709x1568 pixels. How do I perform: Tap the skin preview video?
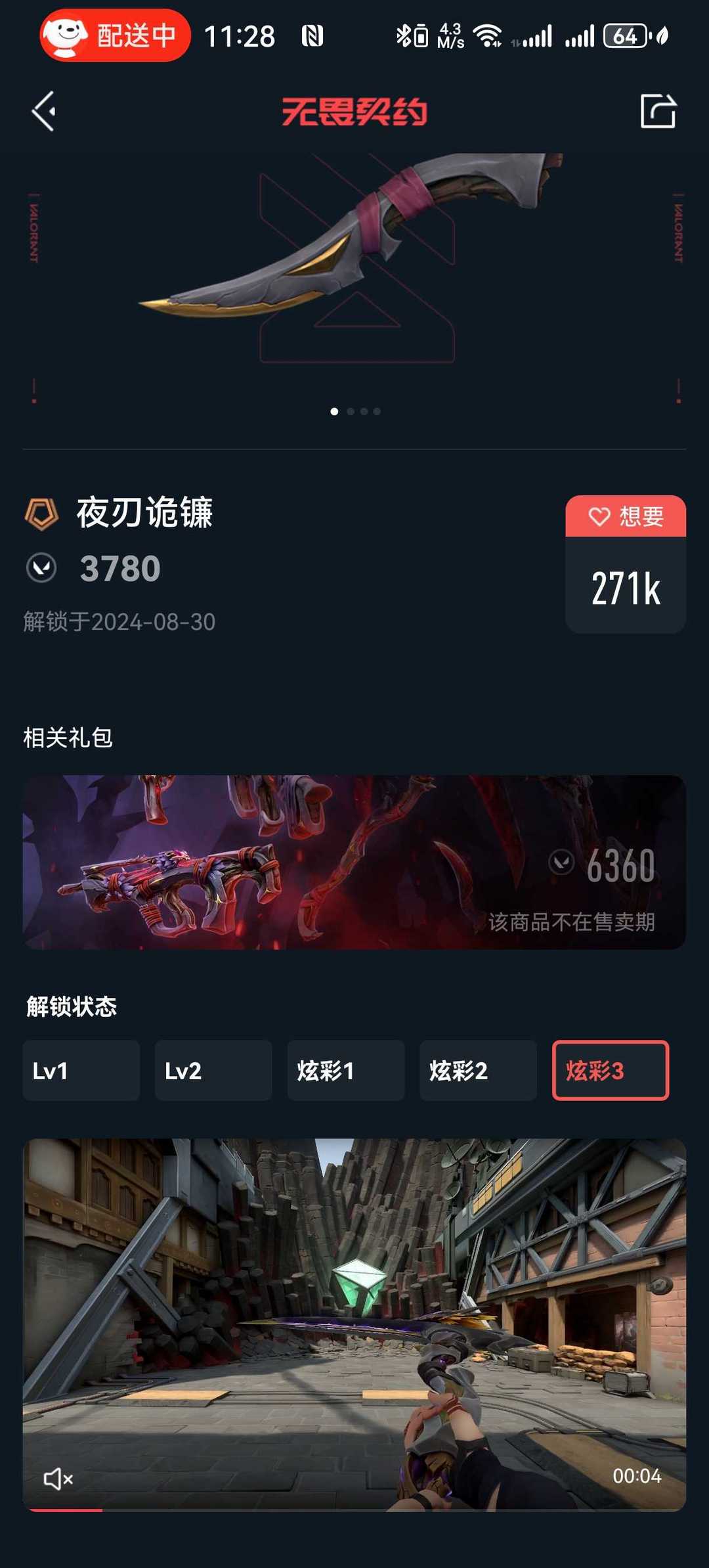click(x=354, y=1324)
